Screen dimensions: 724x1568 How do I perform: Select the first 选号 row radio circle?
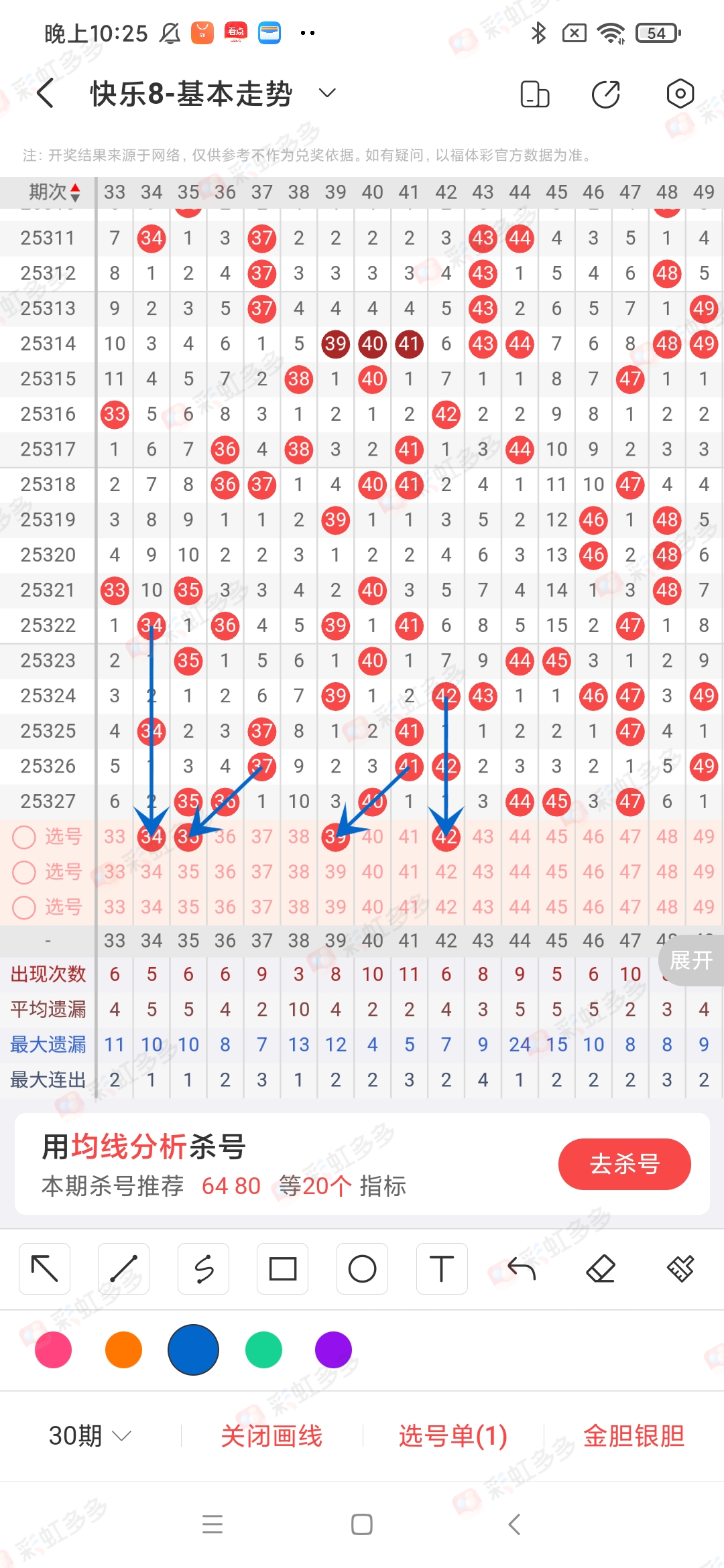pyautogui.click(x=25, y=836)
